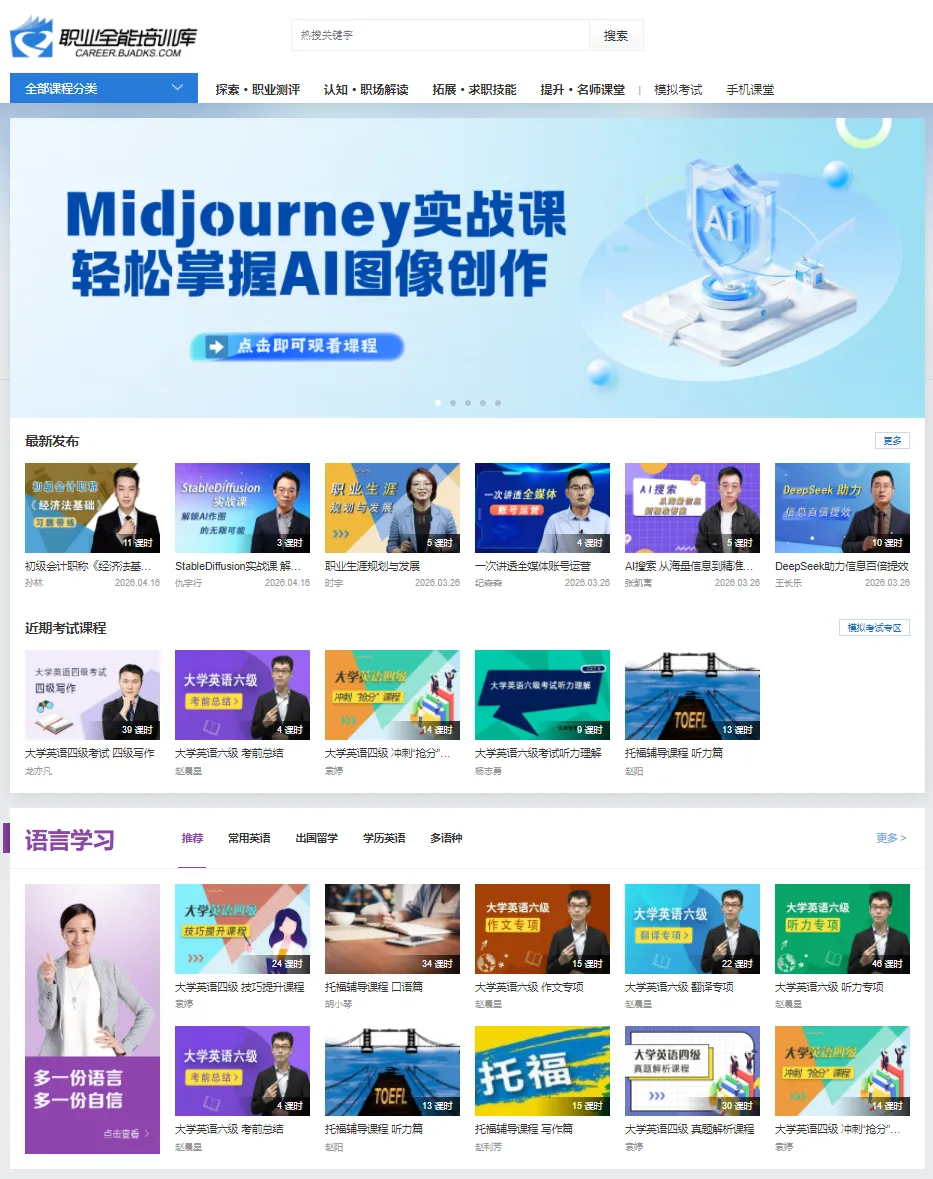Open 大学英语四级考试 四级写作 course
The image size is (933, 1179).
pos(92,695)
